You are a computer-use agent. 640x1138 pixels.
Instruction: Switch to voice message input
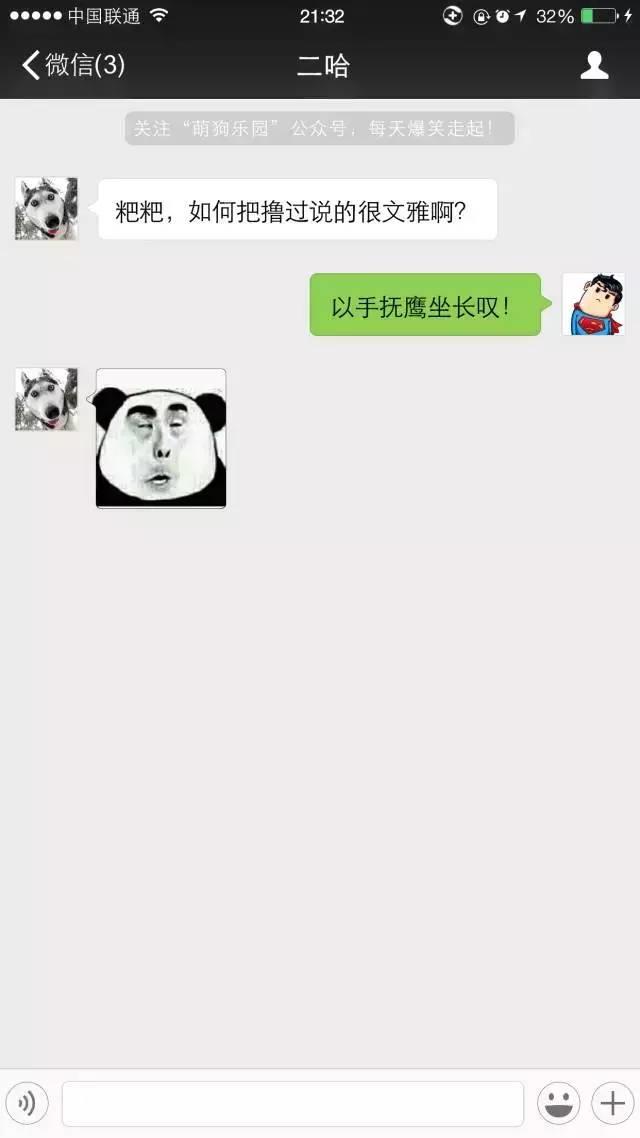click(26, 1104)
